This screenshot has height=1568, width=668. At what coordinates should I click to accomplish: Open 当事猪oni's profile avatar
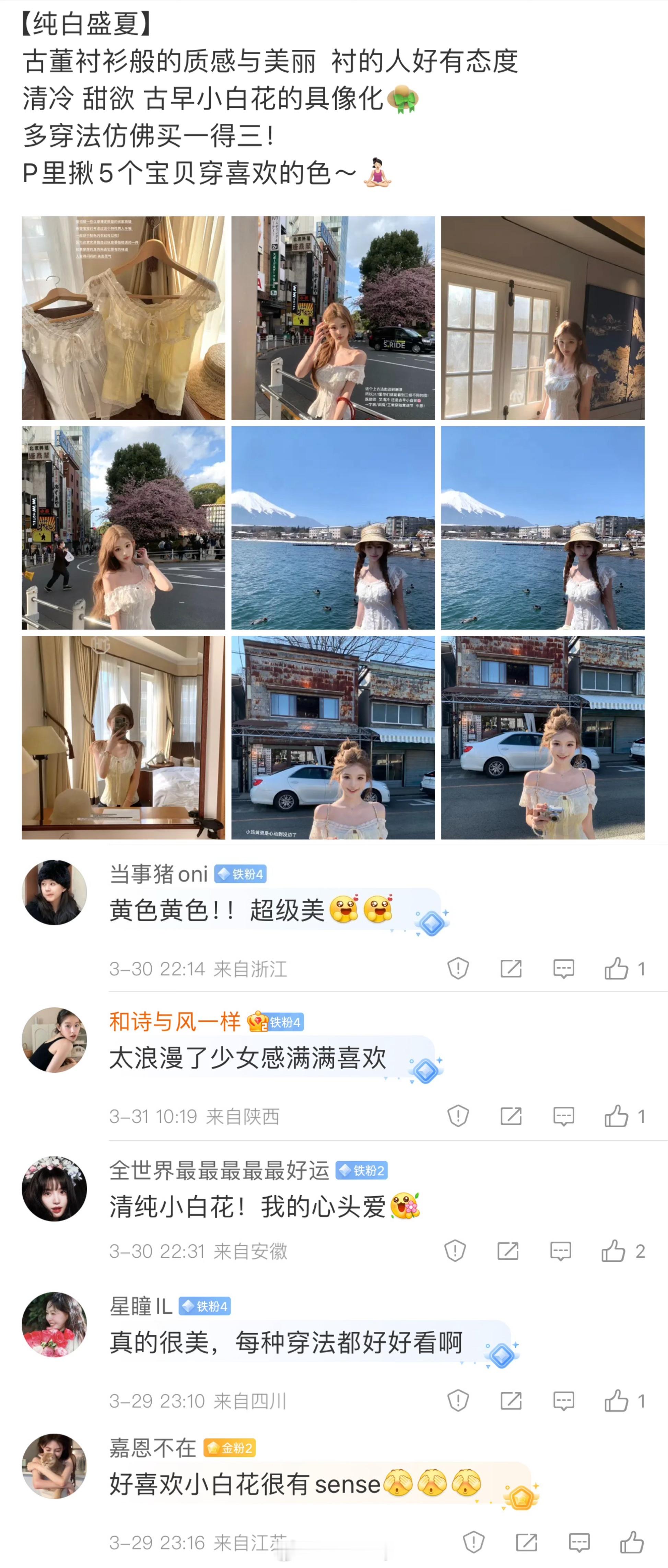coord(54,892)
